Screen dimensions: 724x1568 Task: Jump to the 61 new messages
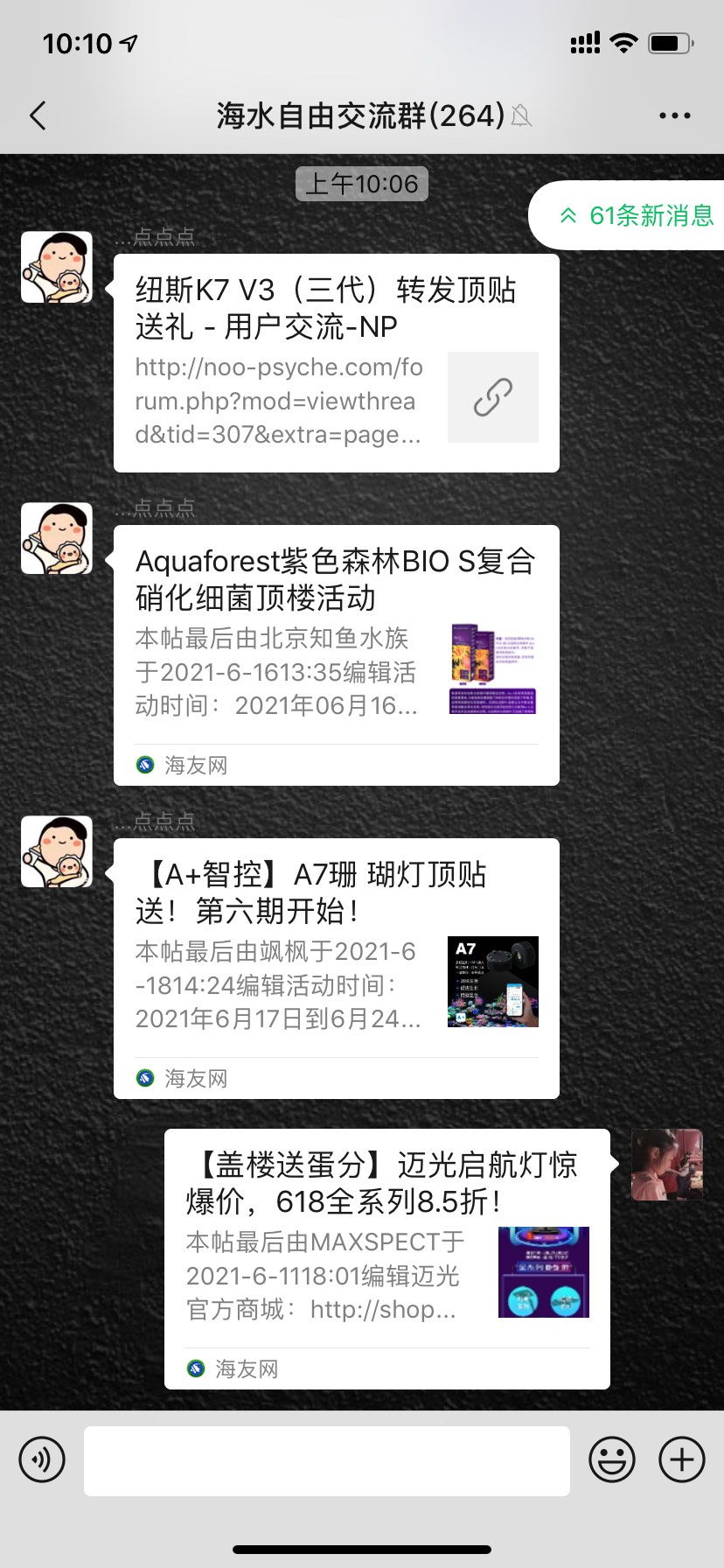(637, 215)
